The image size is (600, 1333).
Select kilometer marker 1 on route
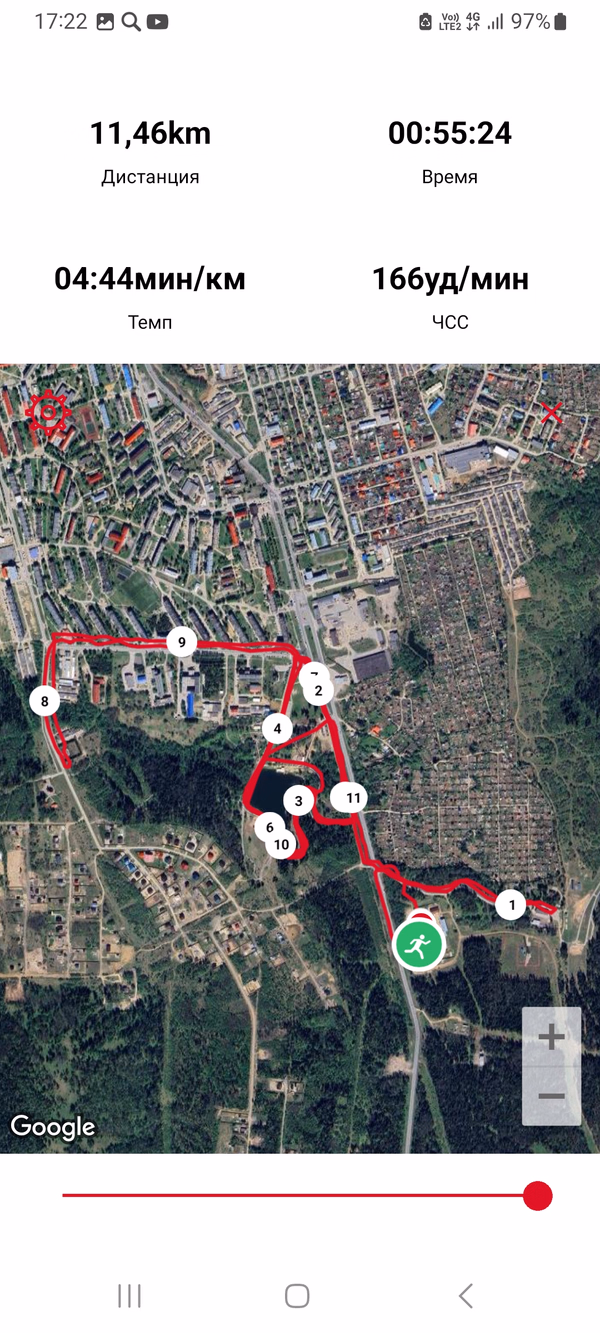coord(511,905)
